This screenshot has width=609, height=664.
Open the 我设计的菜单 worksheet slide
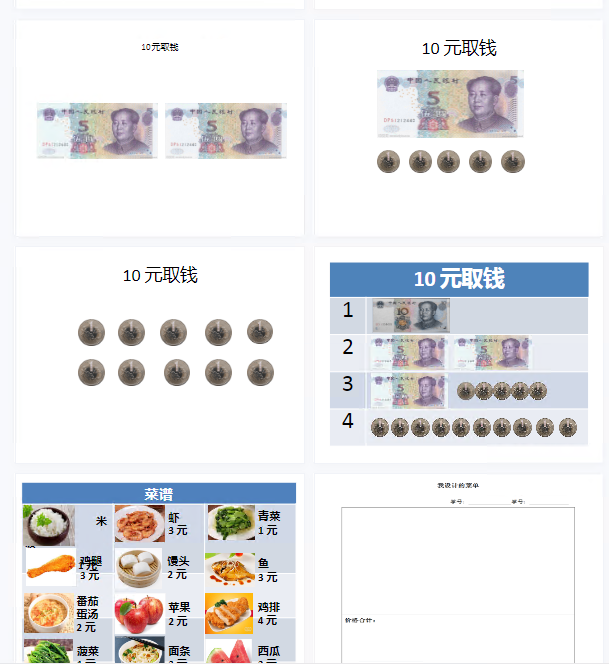point(459,572)
